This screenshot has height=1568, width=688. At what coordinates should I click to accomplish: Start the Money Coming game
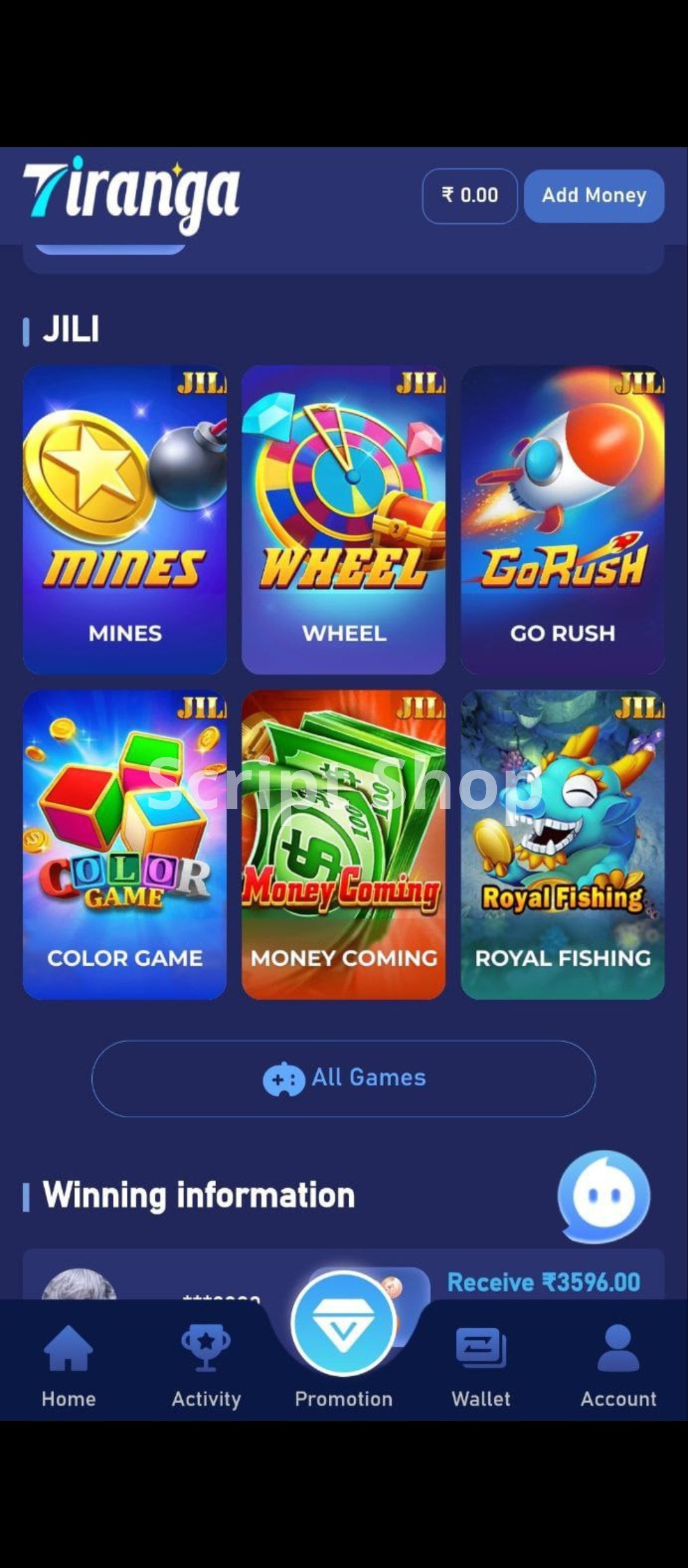pyautogui.click(x=344, y=845)
